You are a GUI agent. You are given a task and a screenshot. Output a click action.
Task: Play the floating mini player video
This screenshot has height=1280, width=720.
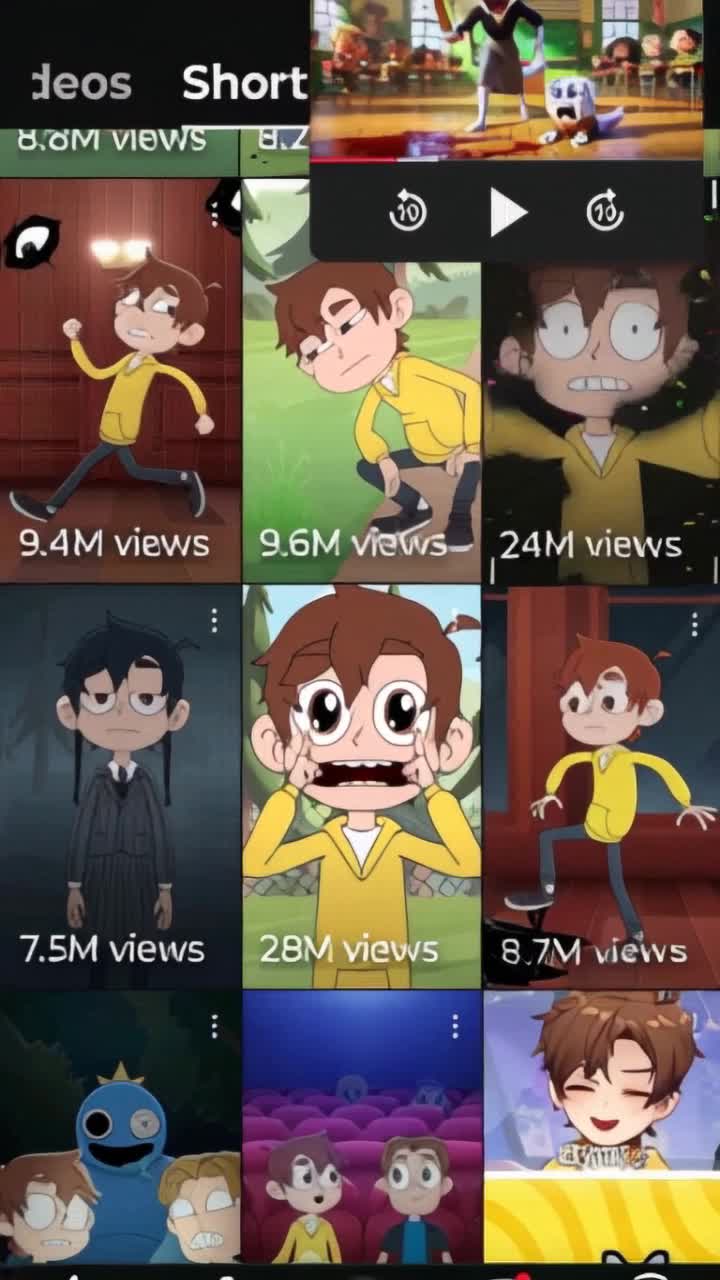tap(508, 212)
